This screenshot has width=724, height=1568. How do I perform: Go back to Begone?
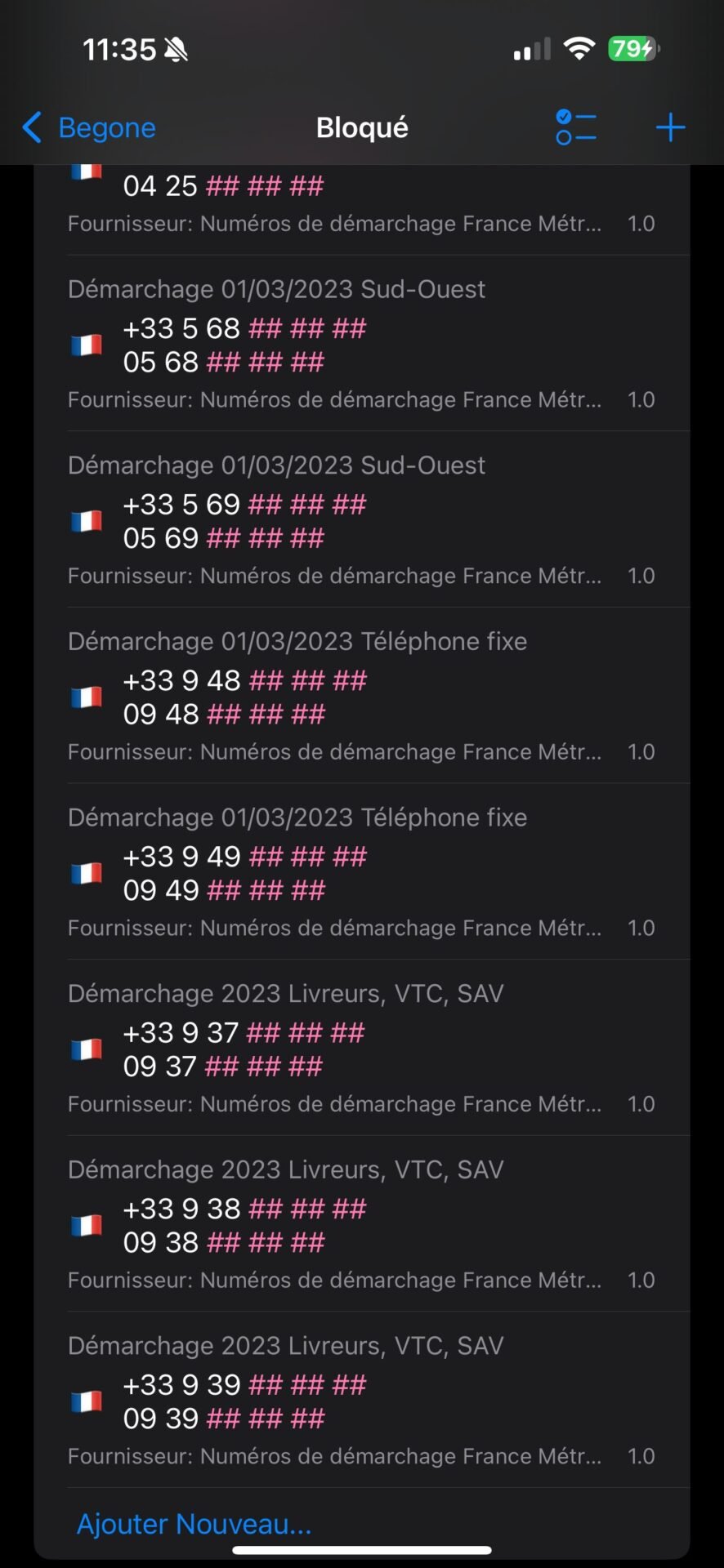click(88, 127)
